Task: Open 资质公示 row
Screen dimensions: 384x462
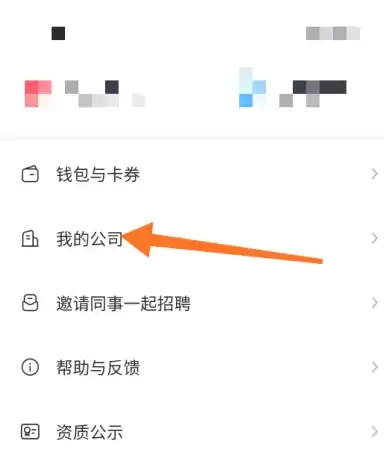Action: [192, 432]
